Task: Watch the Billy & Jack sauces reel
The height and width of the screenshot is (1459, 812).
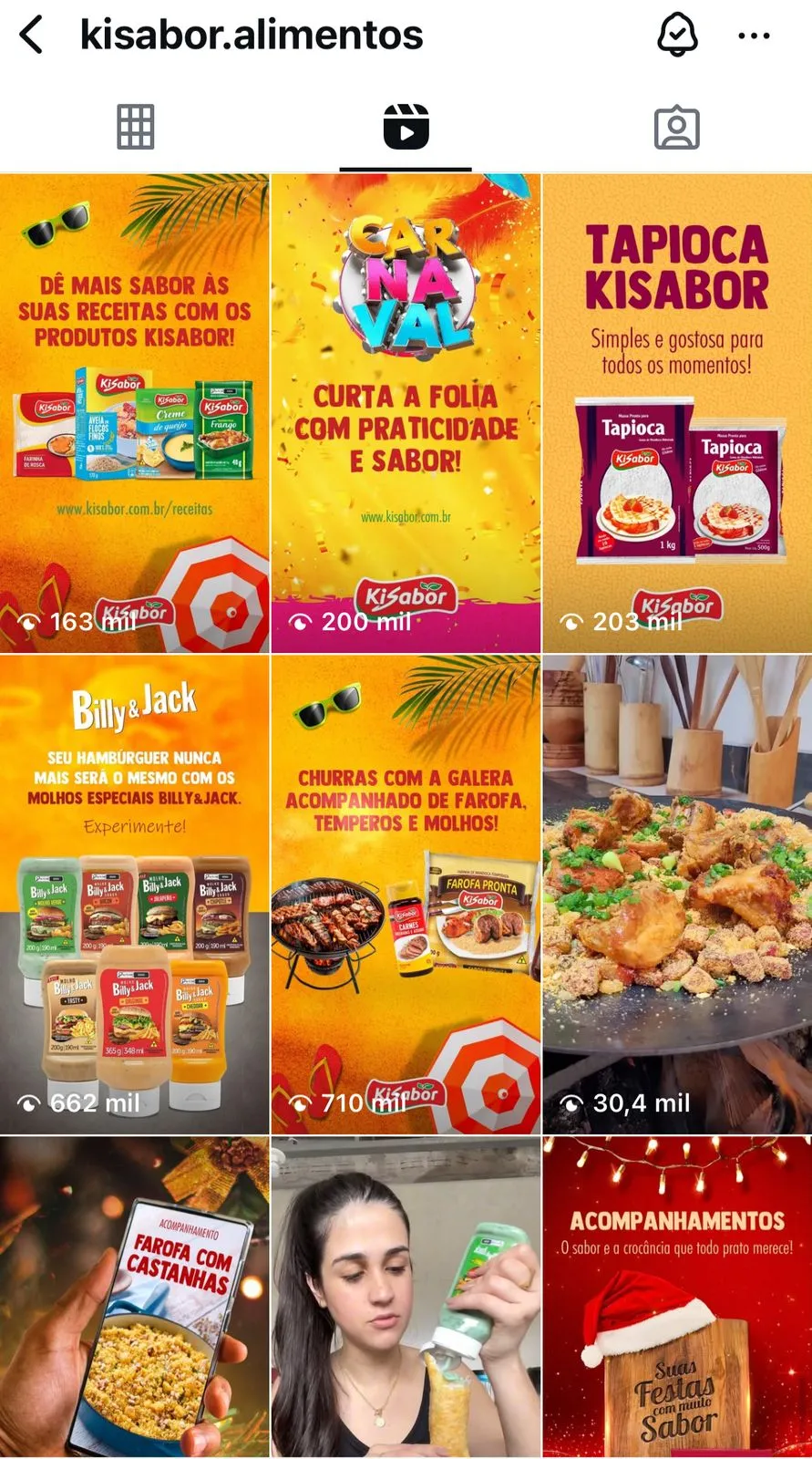Action: (134, 895)
